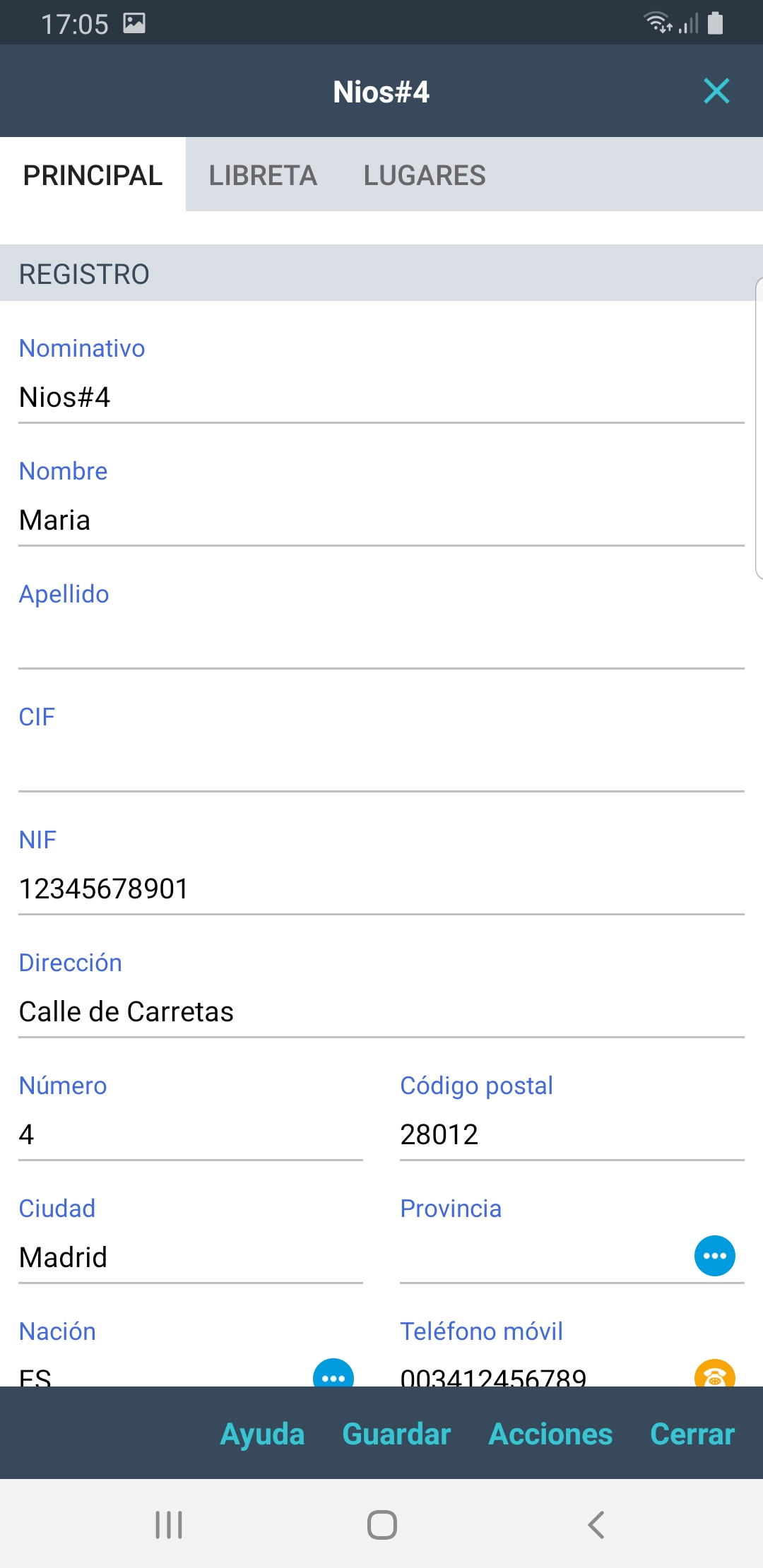Edit the Dirección field
The image size is (763, 1568).
point(381,1011)
